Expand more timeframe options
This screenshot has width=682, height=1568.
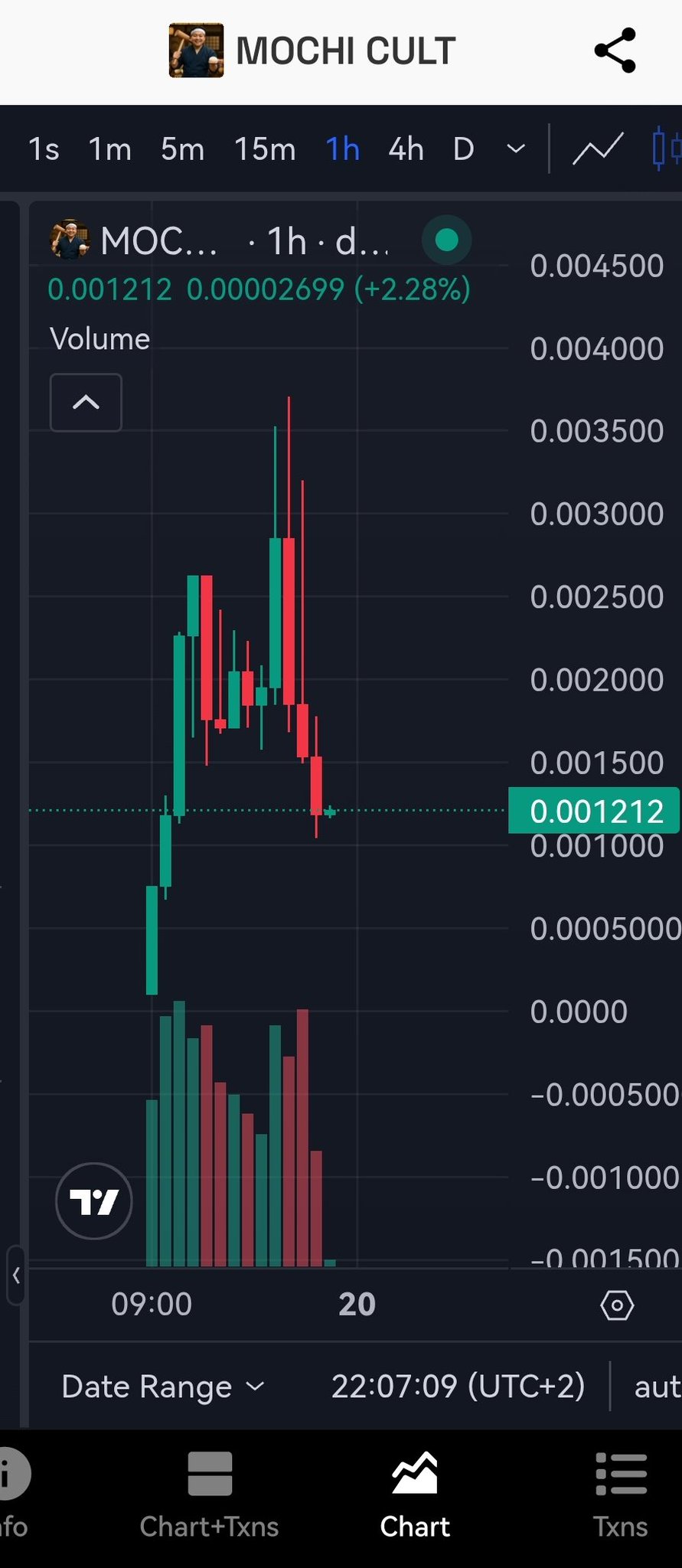[x=517, y=149]
